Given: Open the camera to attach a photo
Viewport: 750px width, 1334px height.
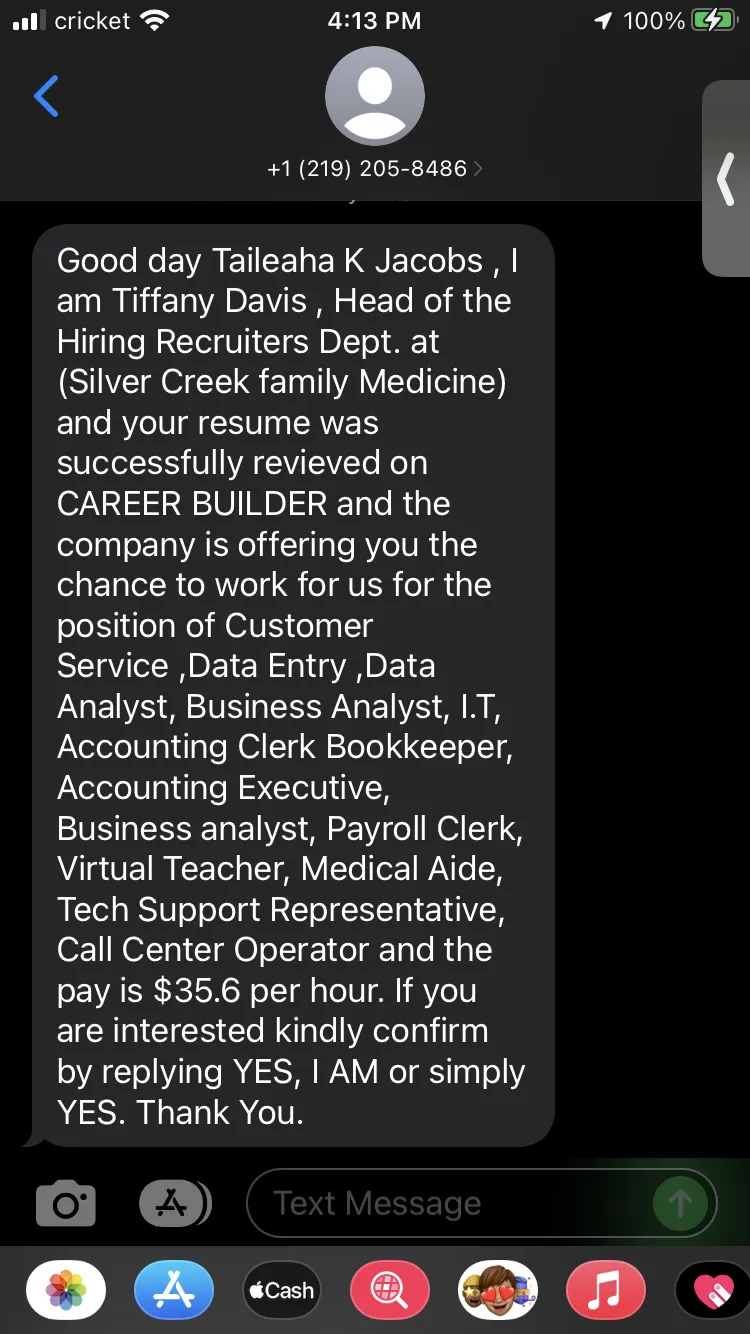Looking at the screenshot, I should tap(66, 1204).
